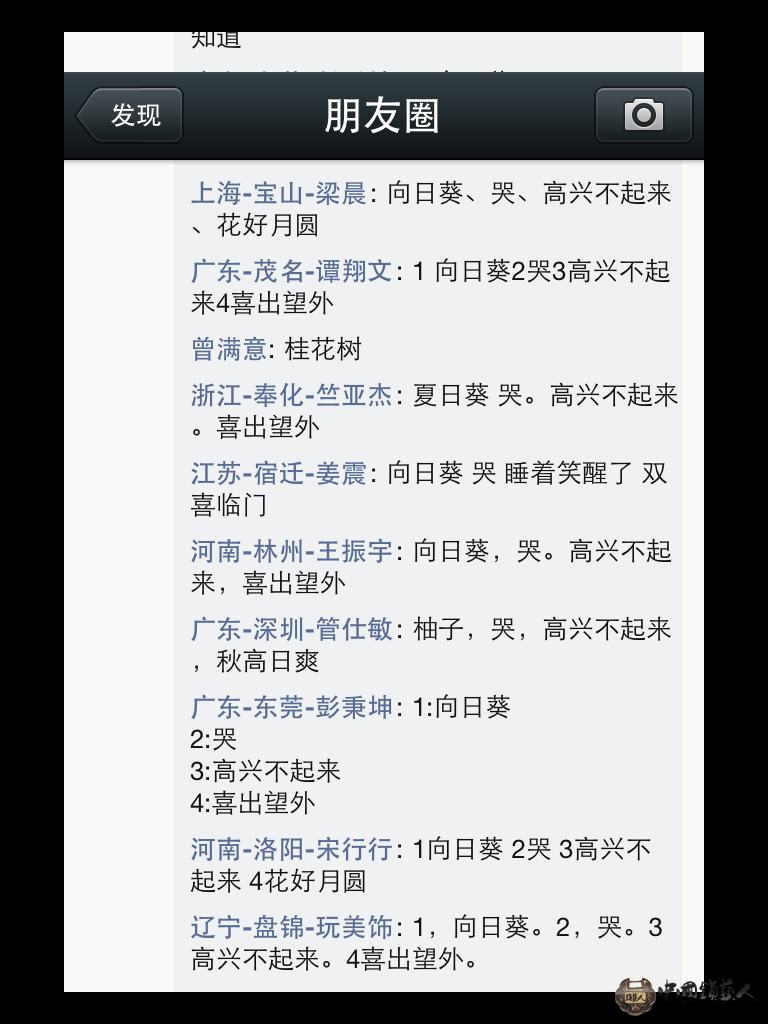
Task: Go back to 发现 (Discover)
Action: pos(132,115)
